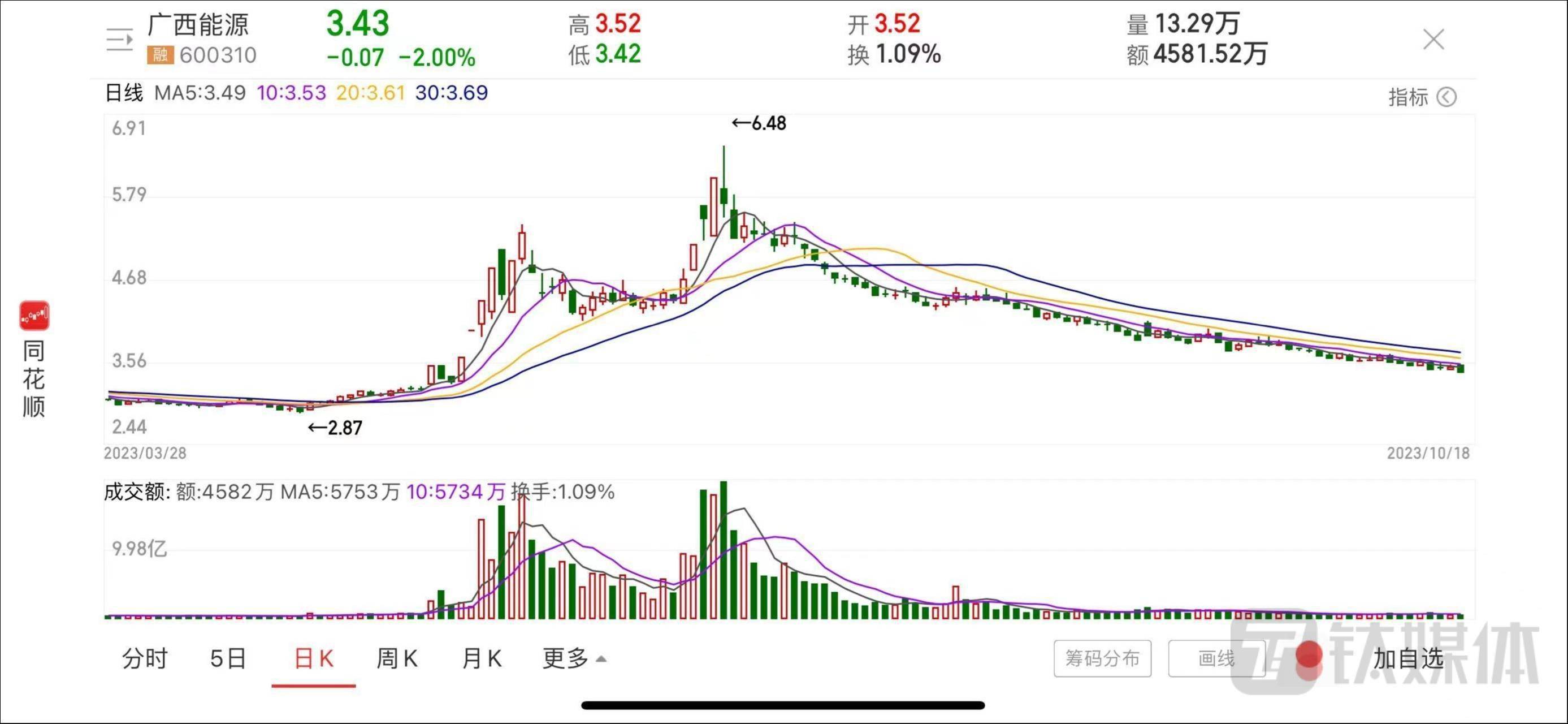The width and height of the screenshot is (1568, 724).
Task: Tap the 筹码分布 button
Action: pyautogui.click(x=1102, y=658)
